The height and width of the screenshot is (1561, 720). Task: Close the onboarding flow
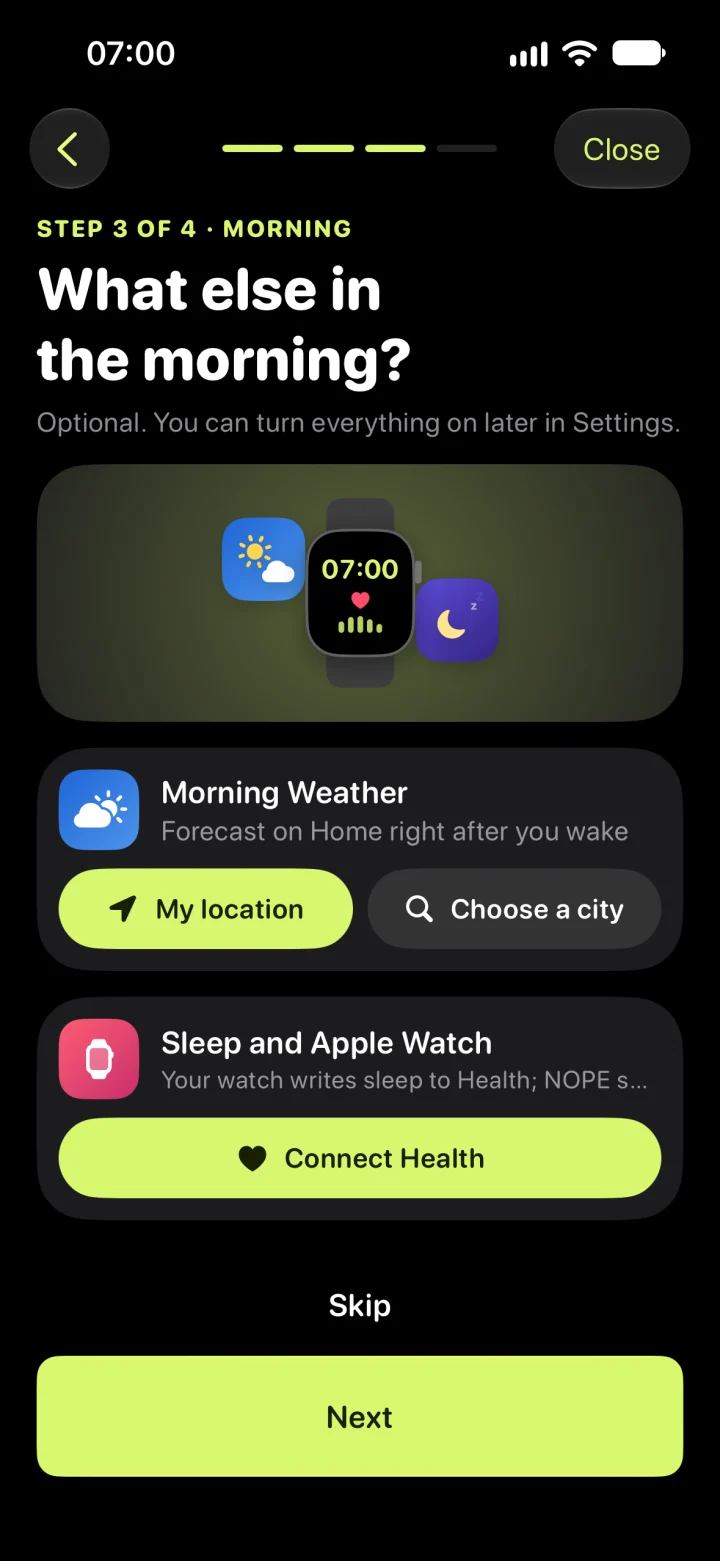621,149
